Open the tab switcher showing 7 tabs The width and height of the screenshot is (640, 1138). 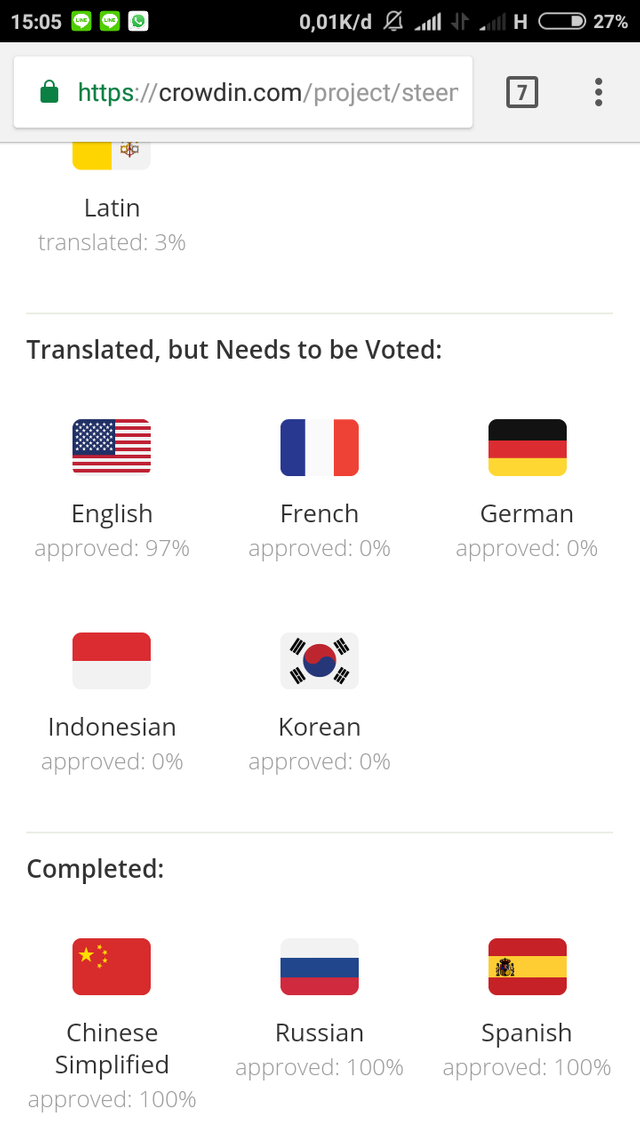tap(522, 93)
